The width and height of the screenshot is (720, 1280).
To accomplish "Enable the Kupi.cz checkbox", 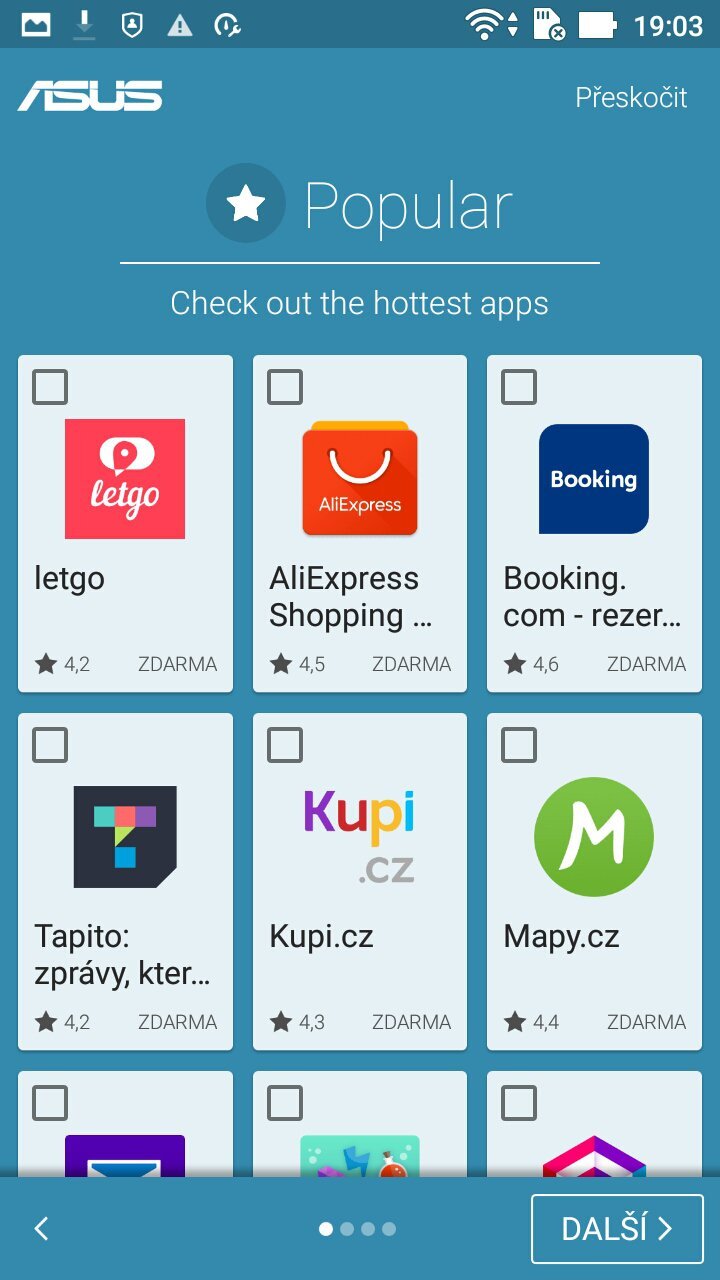I will (285, 745).
